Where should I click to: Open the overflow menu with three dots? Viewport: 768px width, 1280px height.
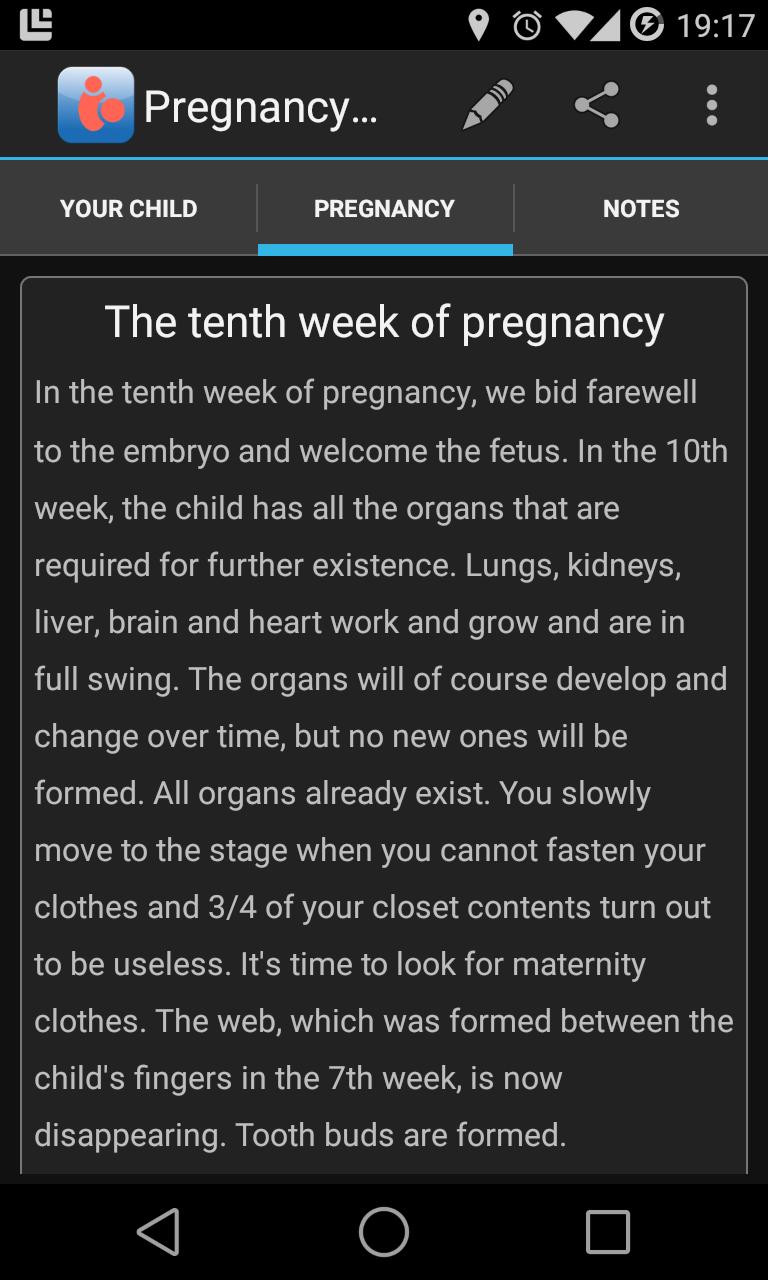(712, 104)
